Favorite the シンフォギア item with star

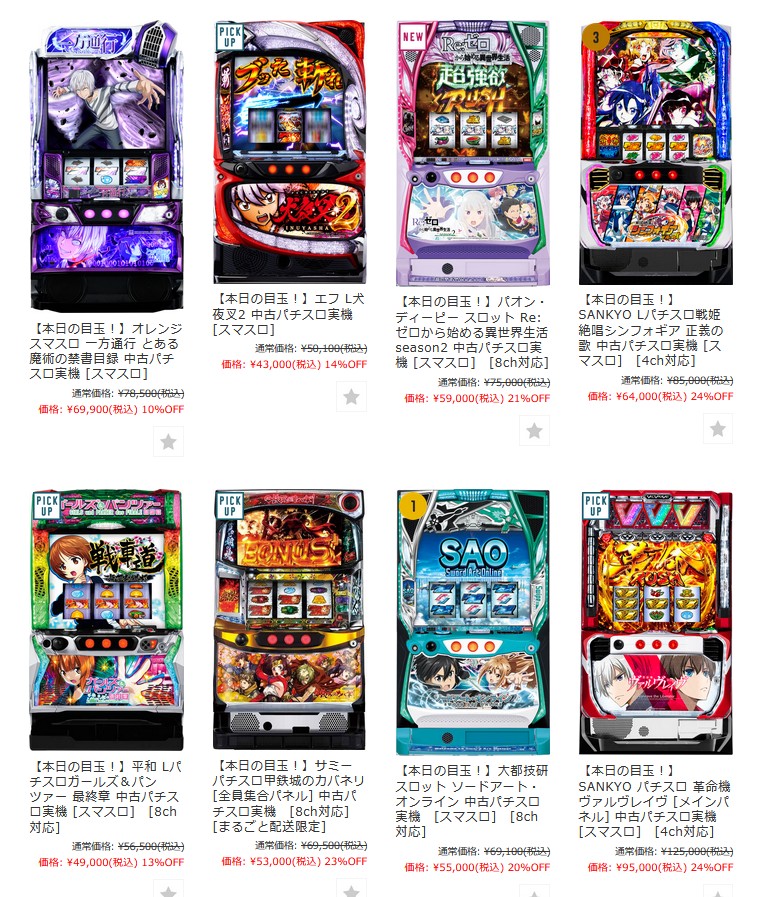pyautogui.click(x=717, y=429)
